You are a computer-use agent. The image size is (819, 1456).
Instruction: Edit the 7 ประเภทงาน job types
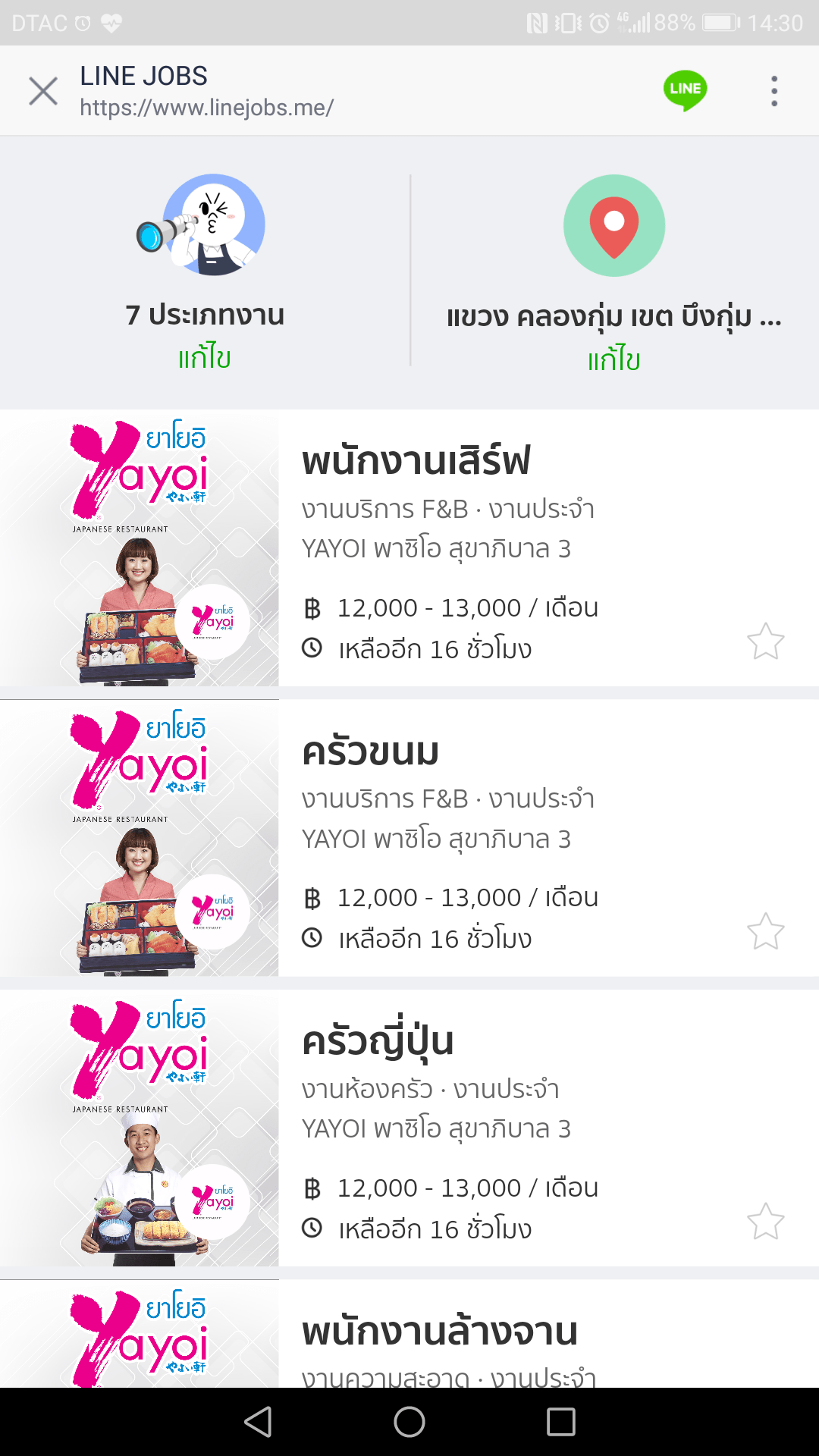point(205,358)
